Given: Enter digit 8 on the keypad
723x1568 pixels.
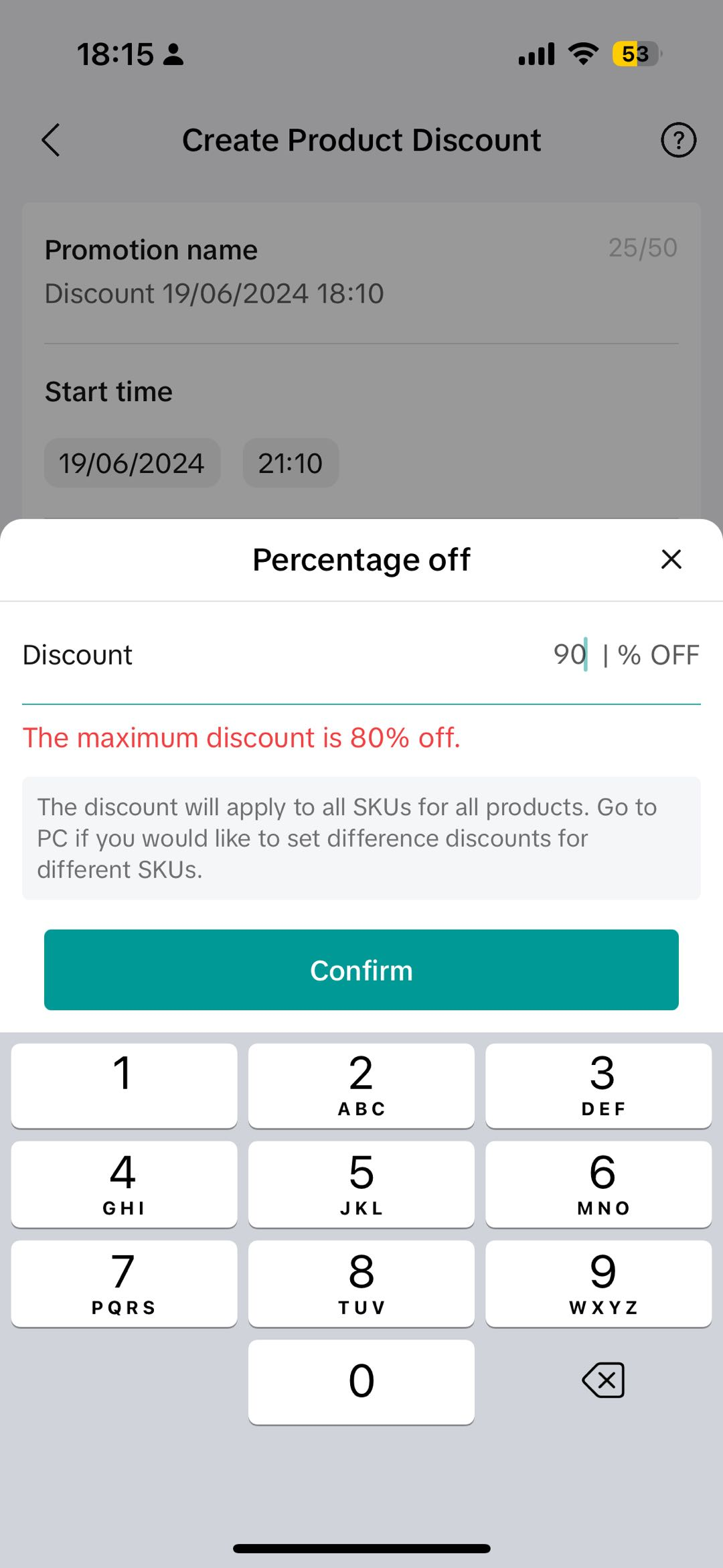Looking at the screenshot, I should coord(361,1283).
